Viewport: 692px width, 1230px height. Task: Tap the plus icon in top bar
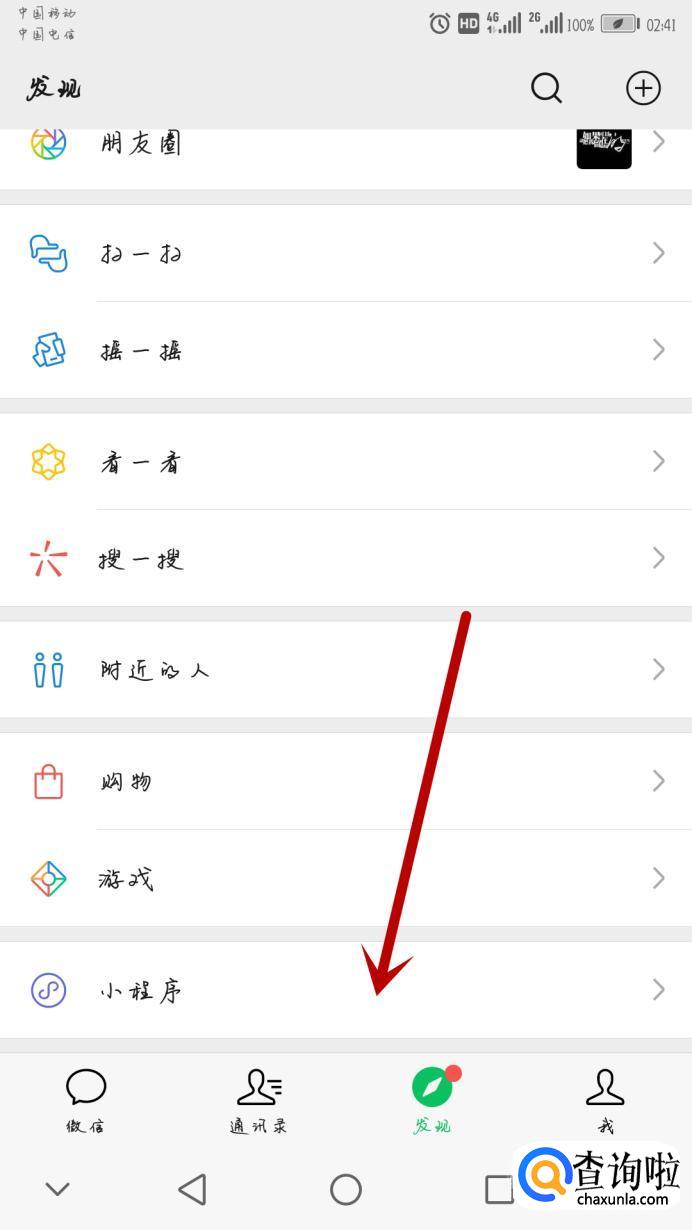click(x=643, y=88)
